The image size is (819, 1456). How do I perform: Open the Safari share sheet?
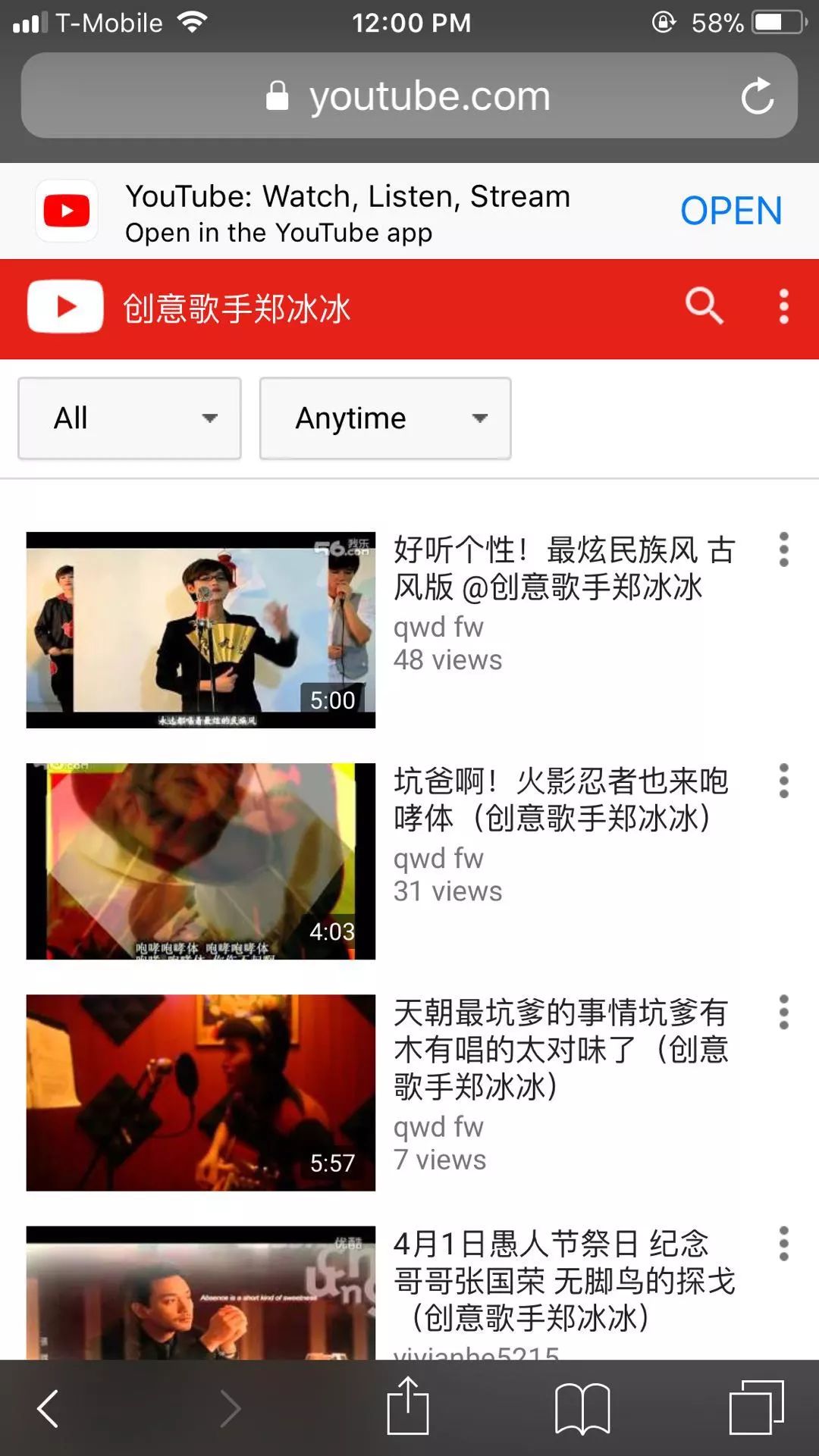tap(408, 1406)
